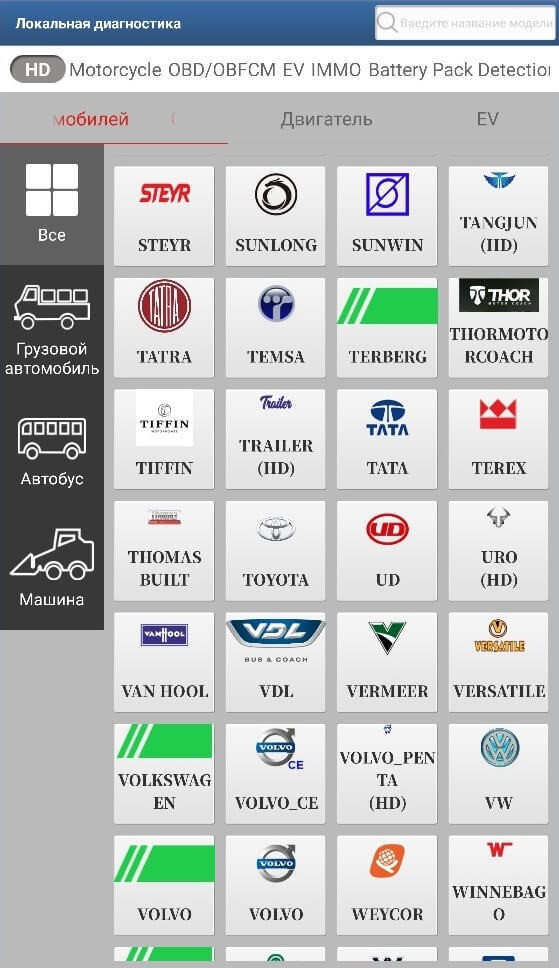
Task: Choose the UD brand tile
Action: pyautogui.click(x=387, y=551)
